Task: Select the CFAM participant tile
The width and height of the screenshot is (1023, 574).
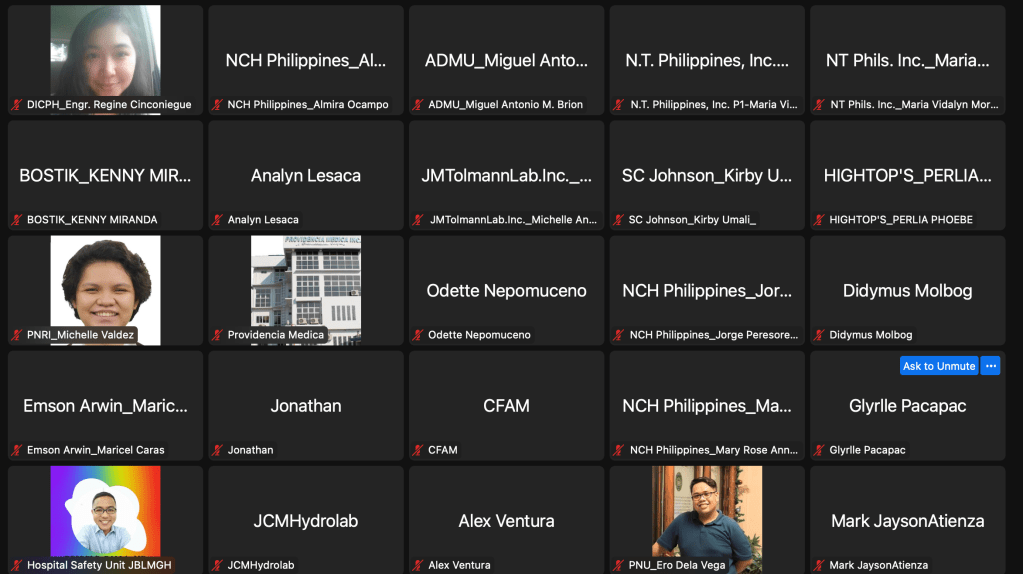Action: point(506,405)
